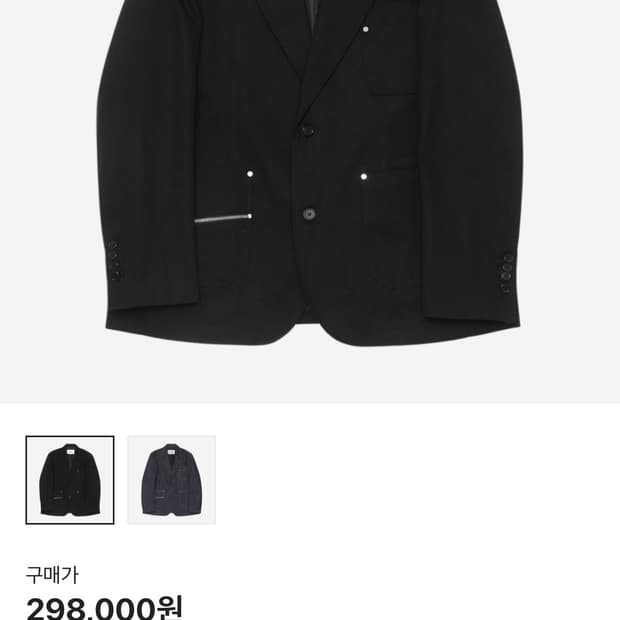This screenshot has height=620, width=620.
Task: Select the navy jacket color thumbnail
Action: (x=171, y=480)
